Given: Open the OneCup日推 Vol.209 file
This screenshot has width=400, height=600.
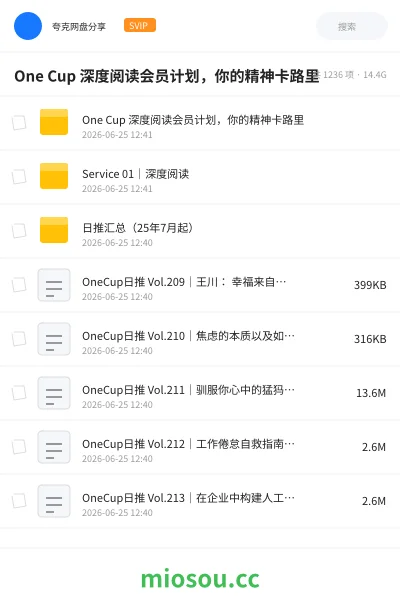Looking at the screenshot, I should coord(200,285).
